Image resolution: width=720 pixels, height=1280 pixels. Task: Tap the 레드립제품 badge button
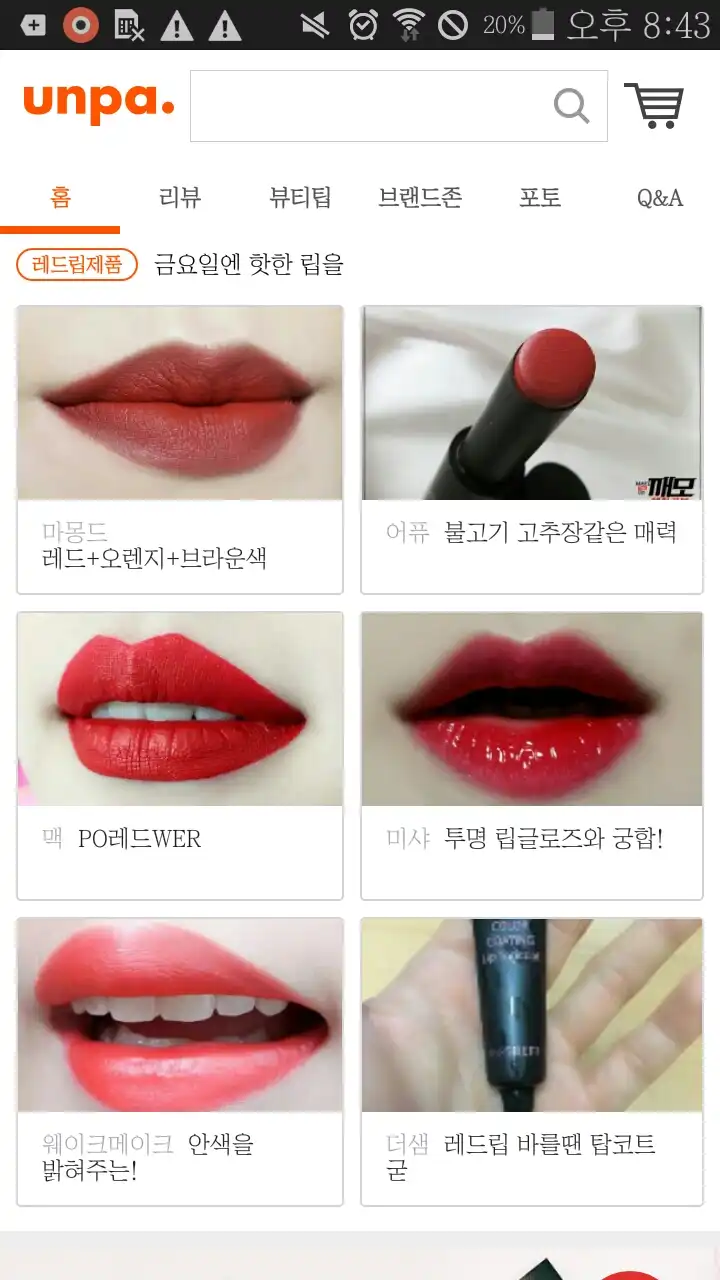point(76,265)
